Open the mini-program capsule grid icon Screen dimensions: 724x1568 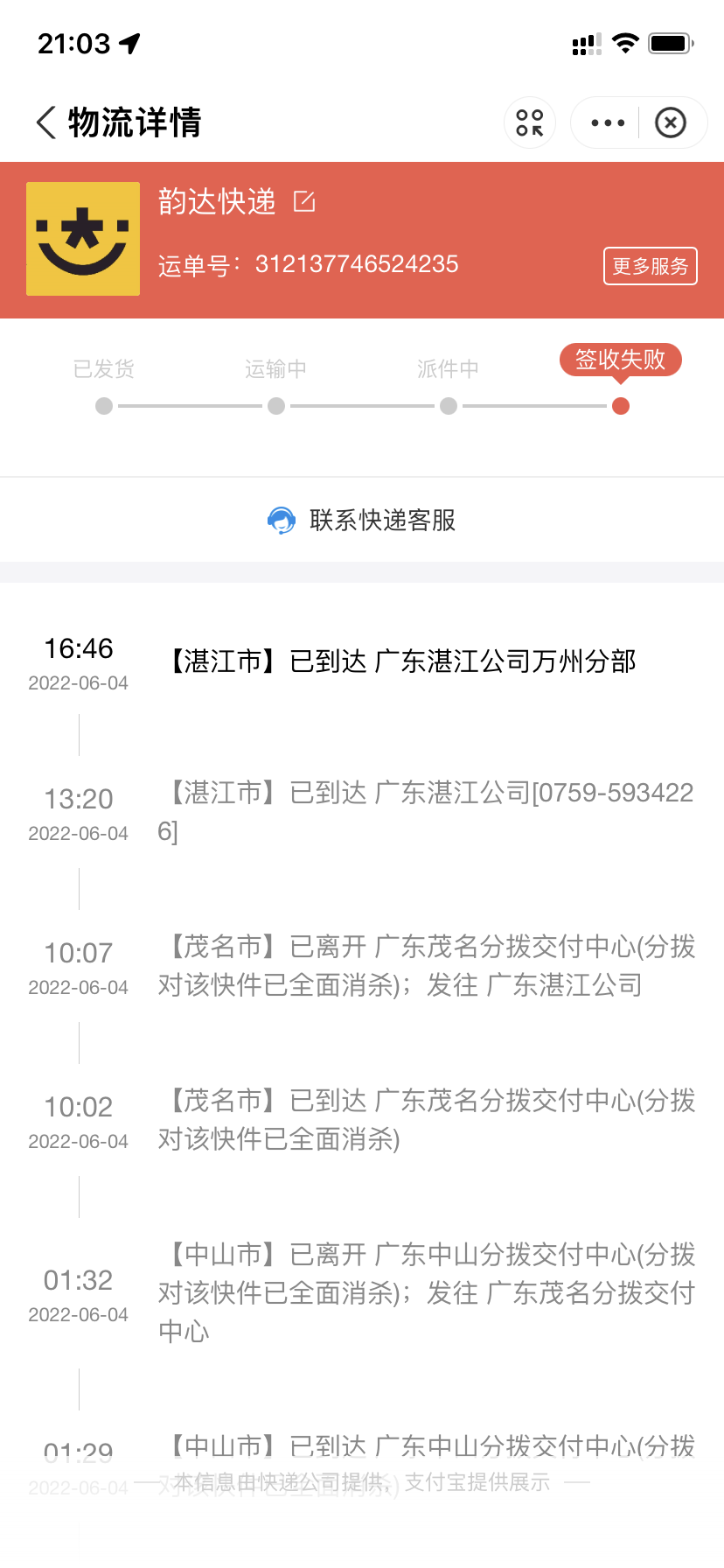click(529, 123)
